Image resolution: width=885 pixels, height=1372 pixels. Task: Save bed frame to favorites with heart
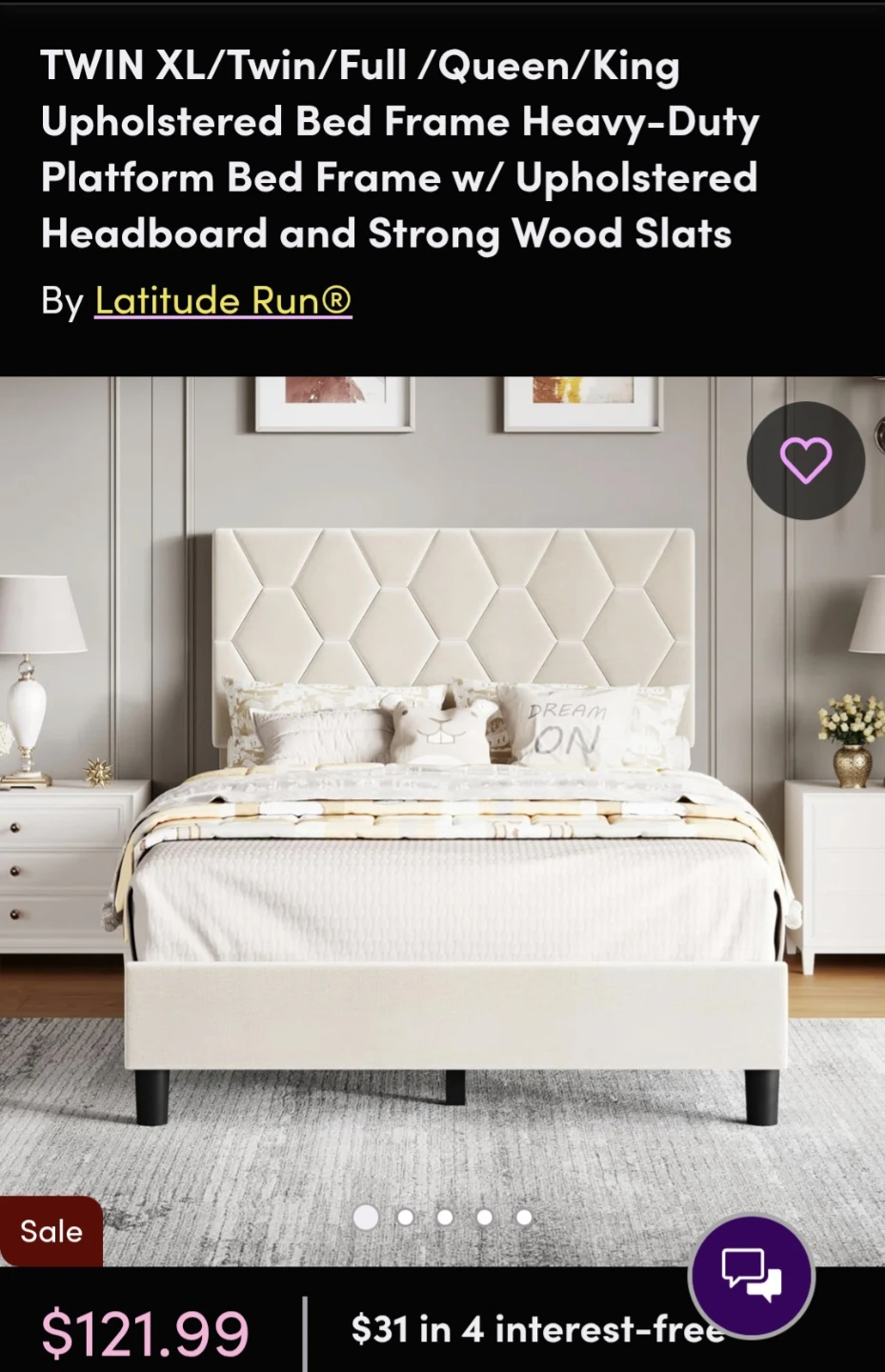point(806,460)
